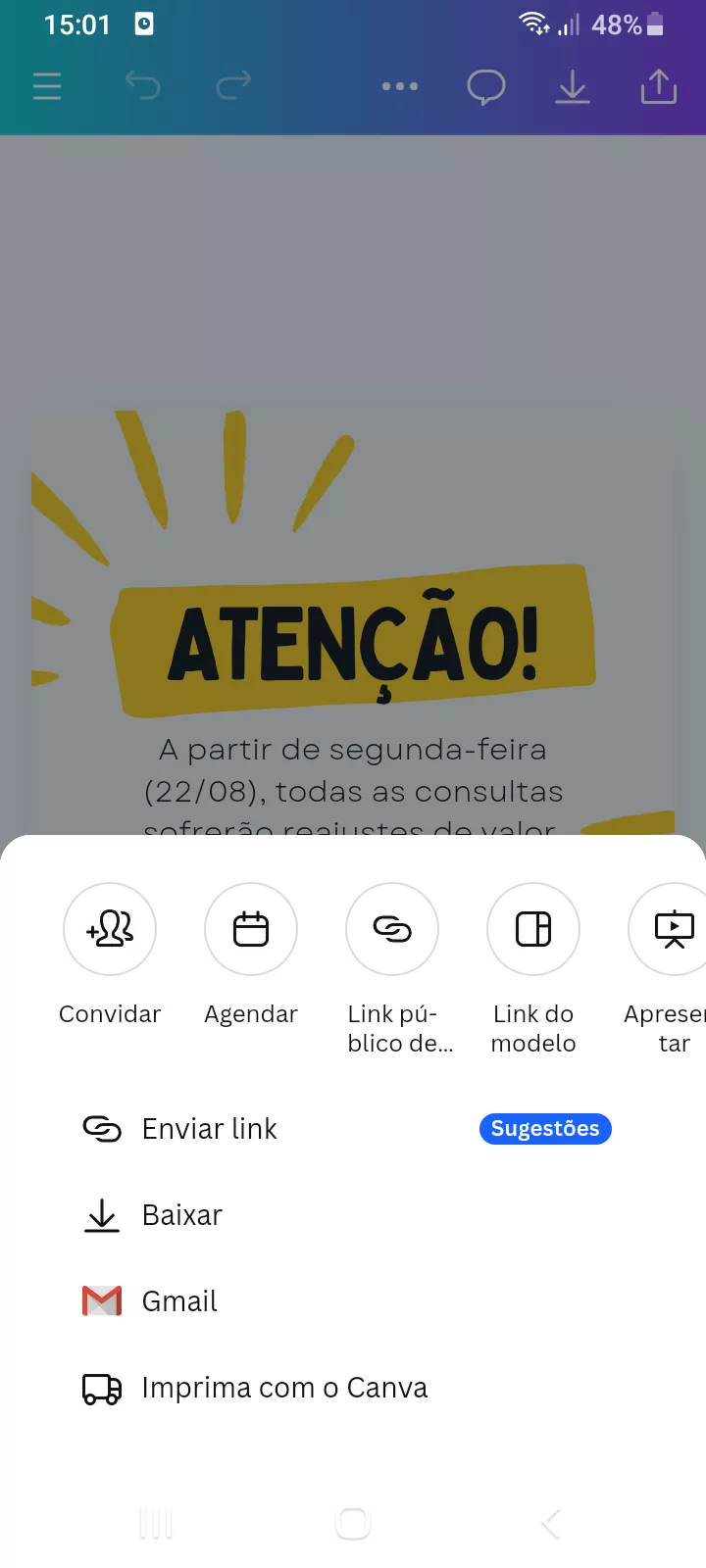Select Imprima com o Canva
This screenshot has width=706, height=1568.
click(x=283, y=1387)
